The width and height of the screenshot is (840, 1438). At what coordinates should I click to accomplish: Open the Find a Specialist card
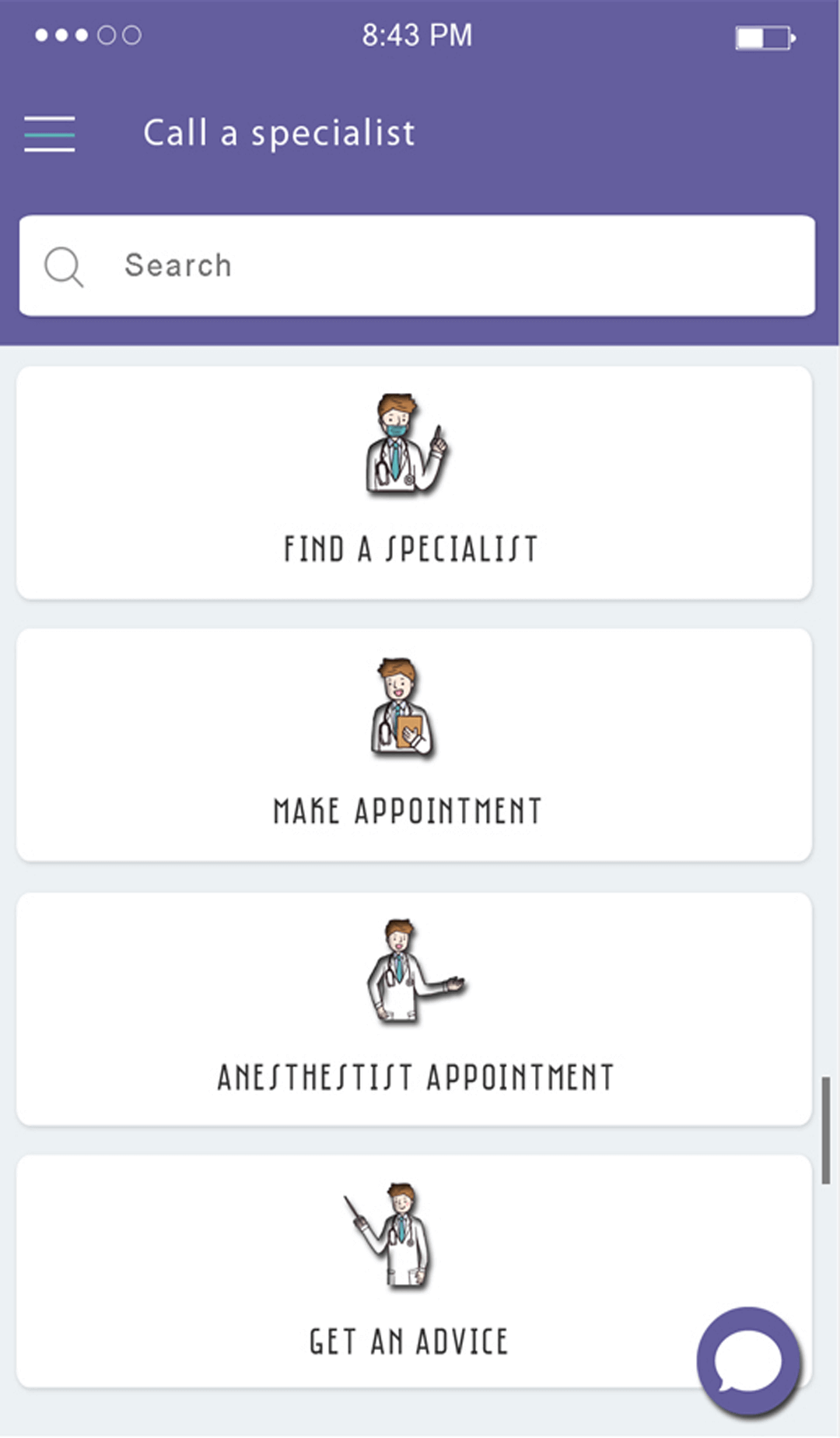(x=414, y=482)
